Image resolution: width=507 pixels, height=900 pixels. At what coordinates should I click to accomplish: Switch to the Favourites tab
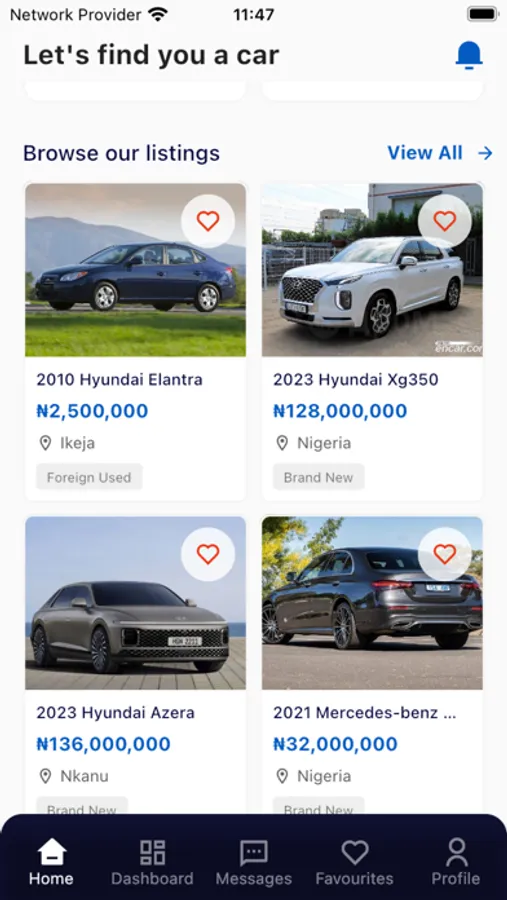coord(354,862)
